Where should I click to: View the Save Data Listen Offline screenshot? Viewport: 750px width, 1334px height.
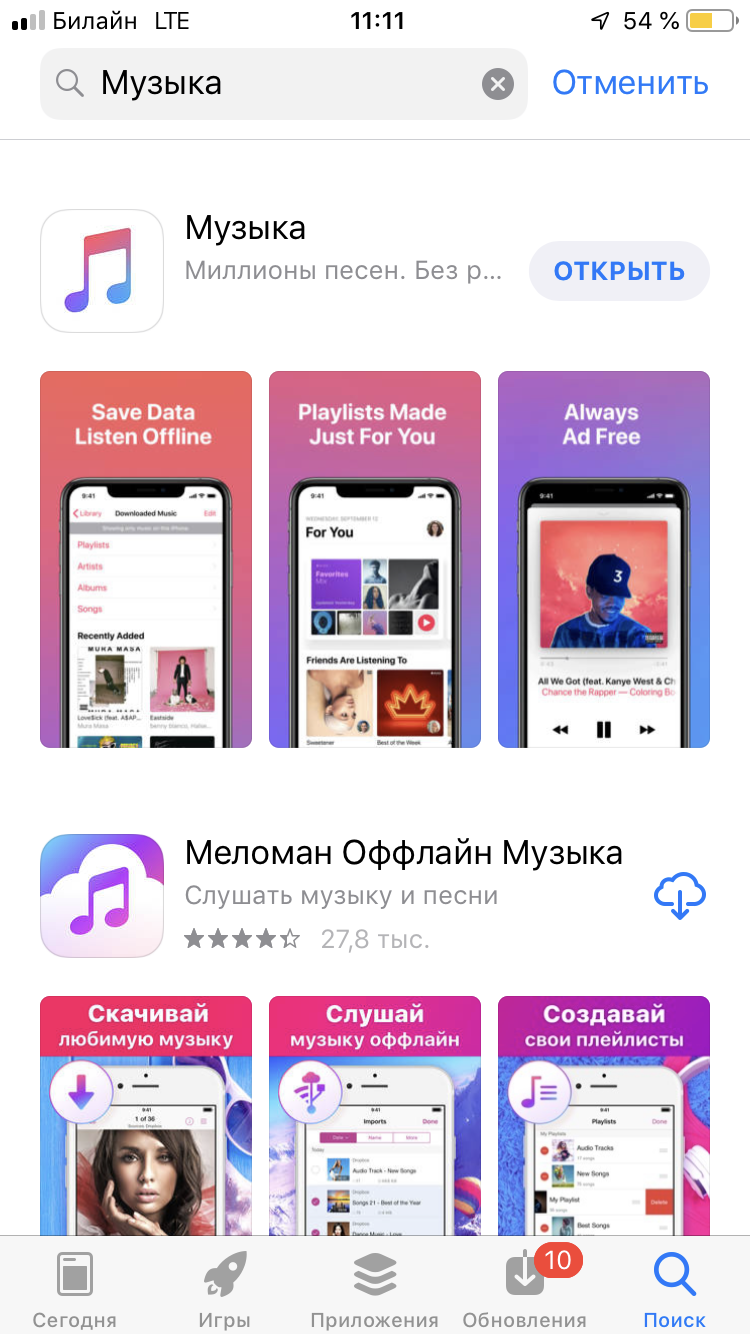tap(146, 560)
